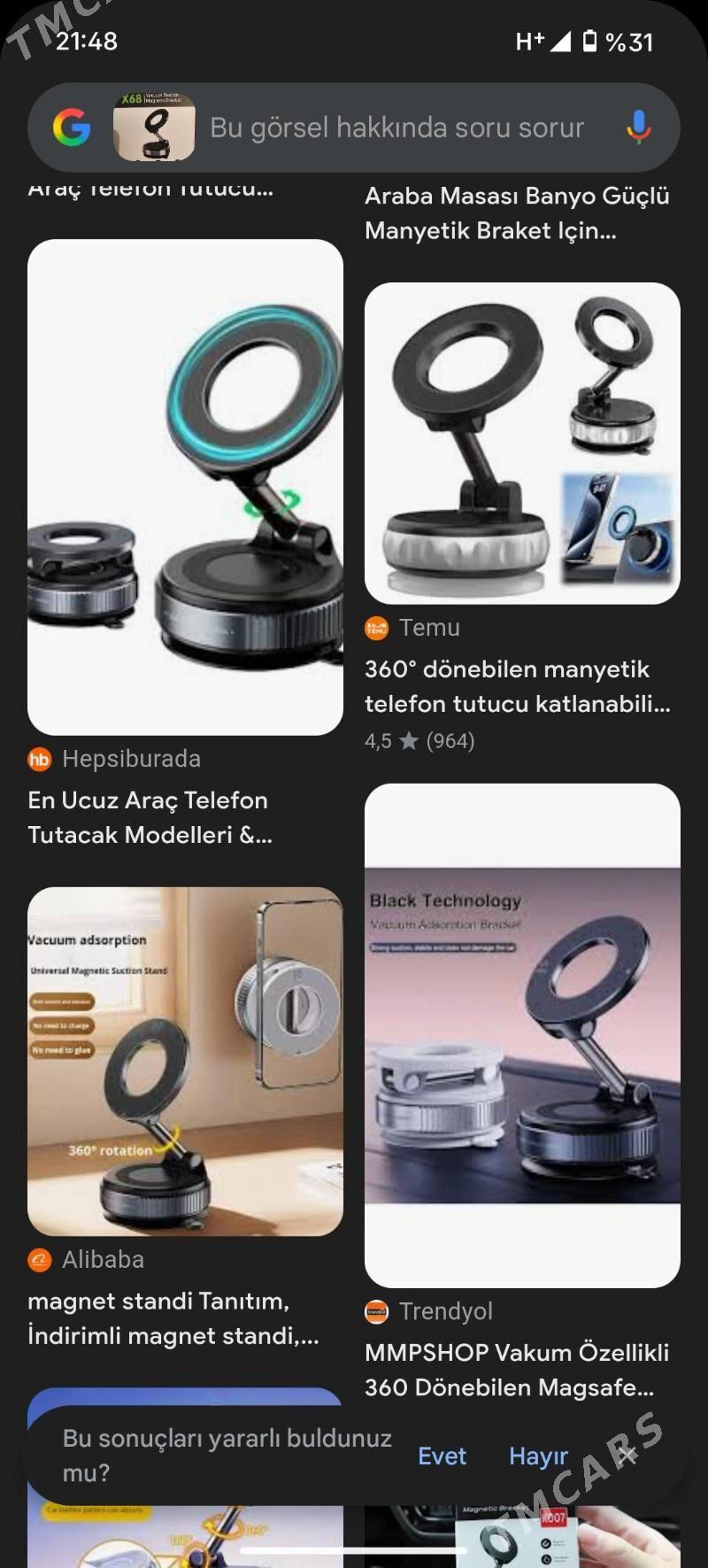This screenshot has width=708, height=1568.
Task: Open the Google logo in the search bar
Action: click(72, 127)
